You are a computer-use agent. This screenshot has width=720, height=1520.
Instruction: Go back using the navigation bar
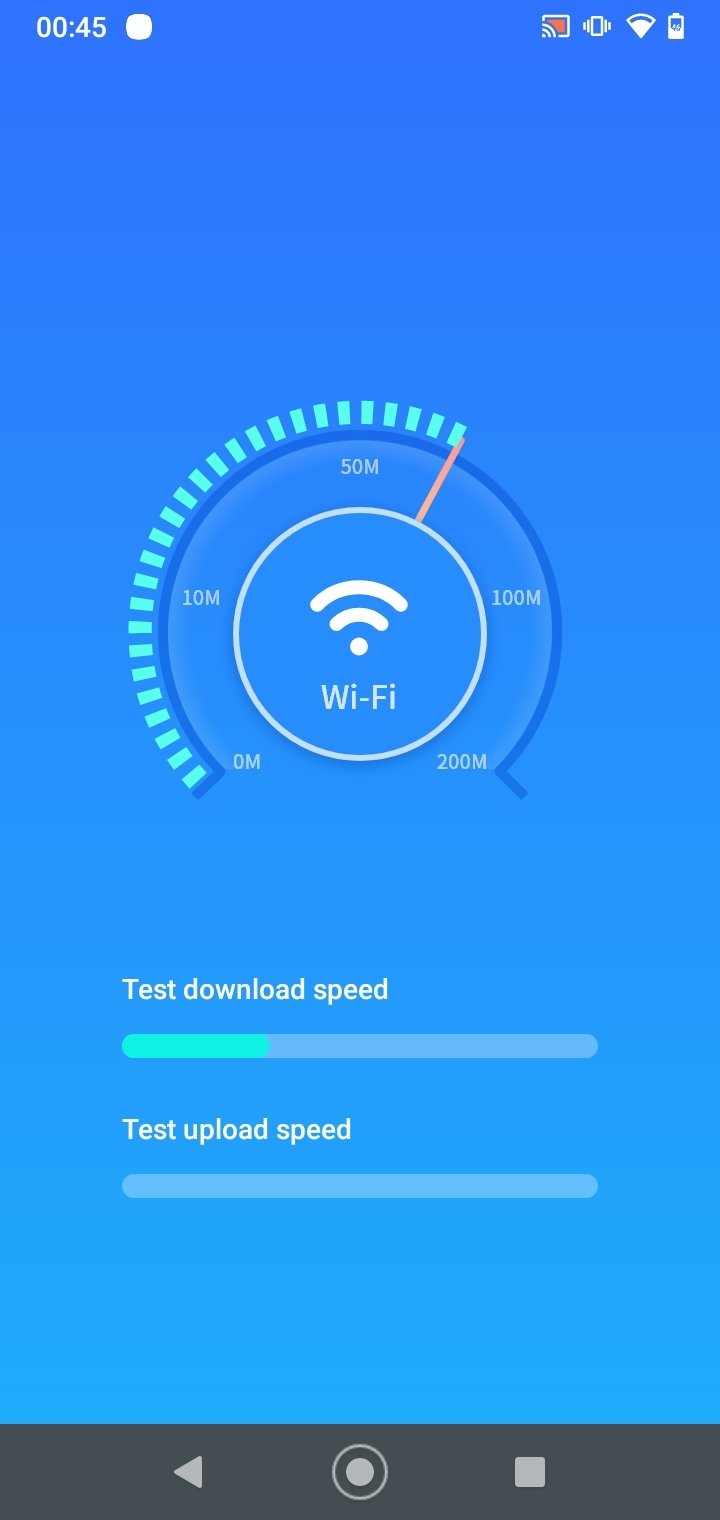click(188, 1471)
